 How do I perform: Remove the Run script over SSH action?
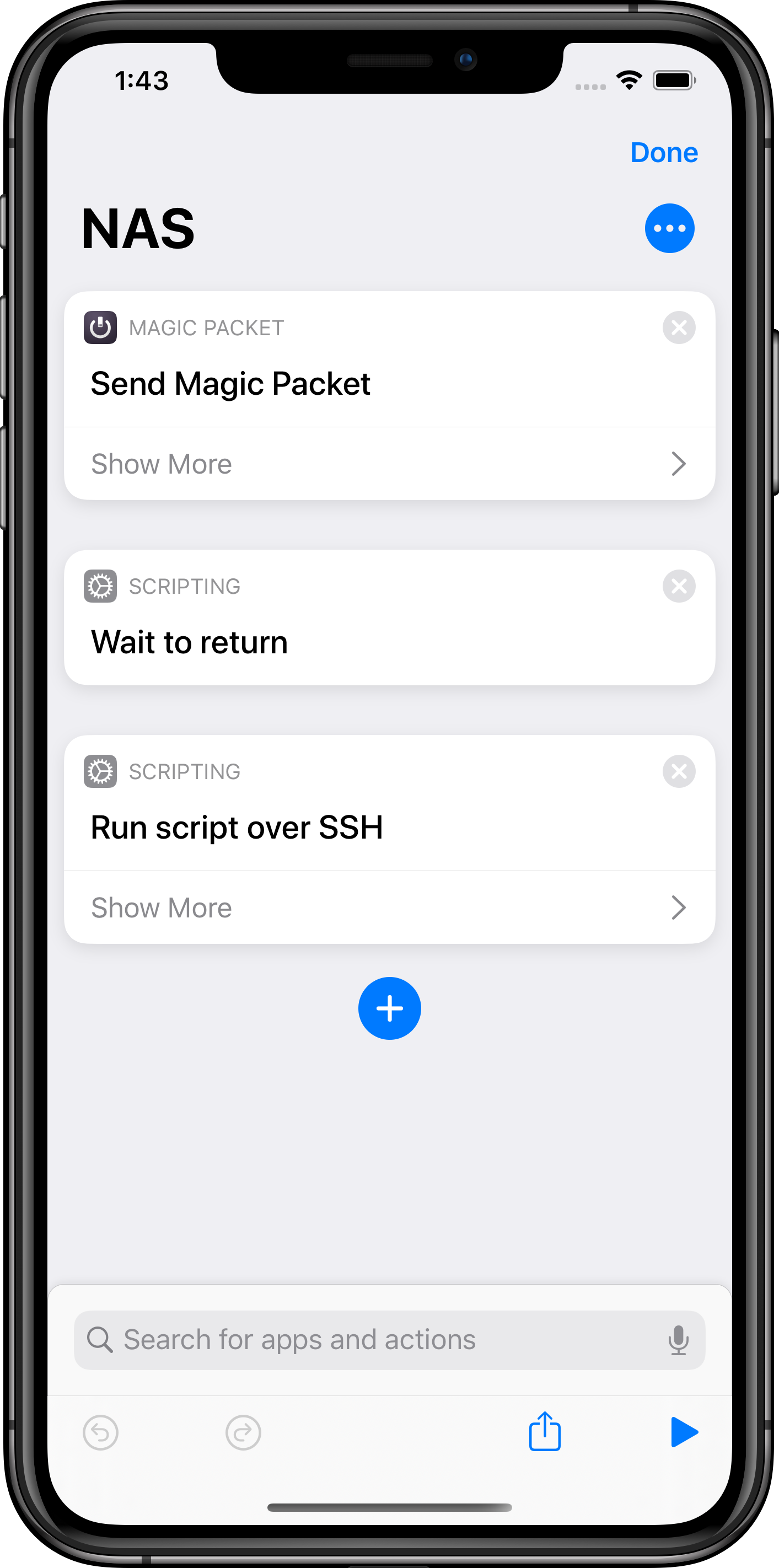pyautogui.click(x=679, y=771)
